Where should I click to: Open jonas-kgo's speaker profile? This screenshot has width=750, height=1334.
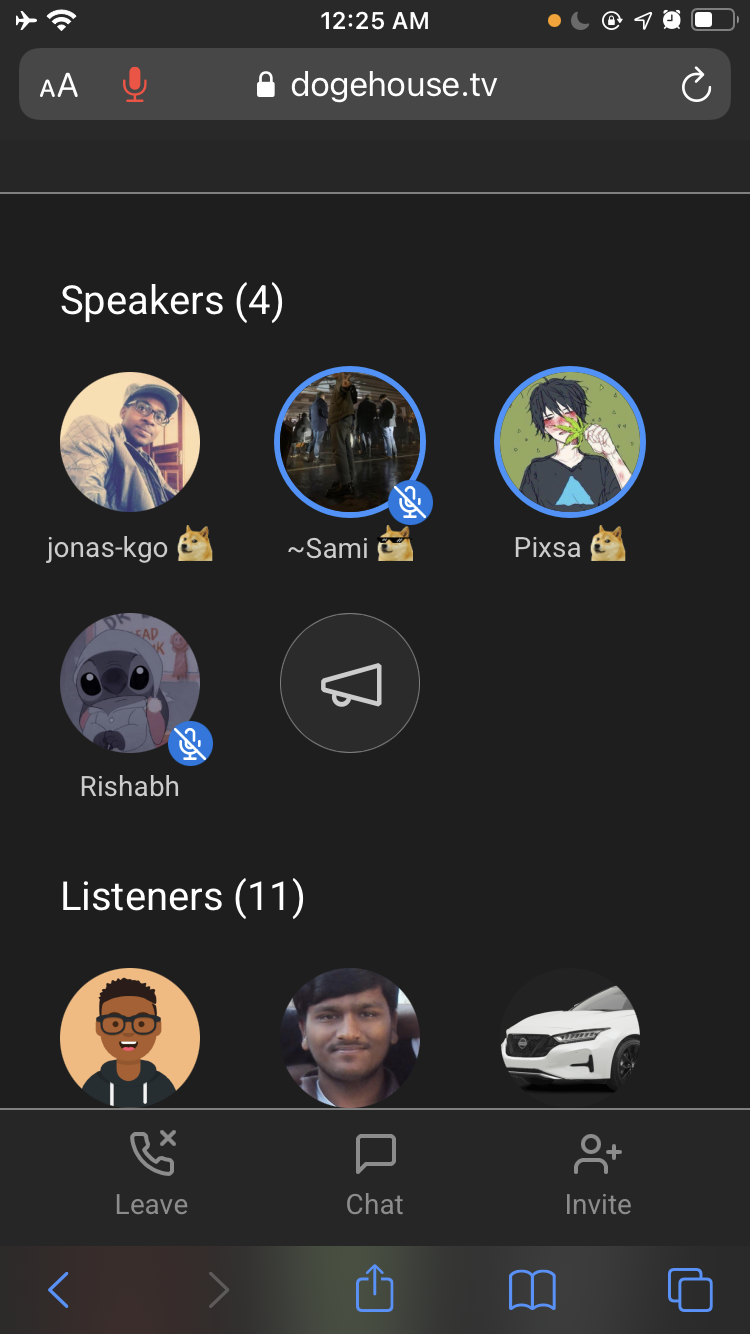130,442
